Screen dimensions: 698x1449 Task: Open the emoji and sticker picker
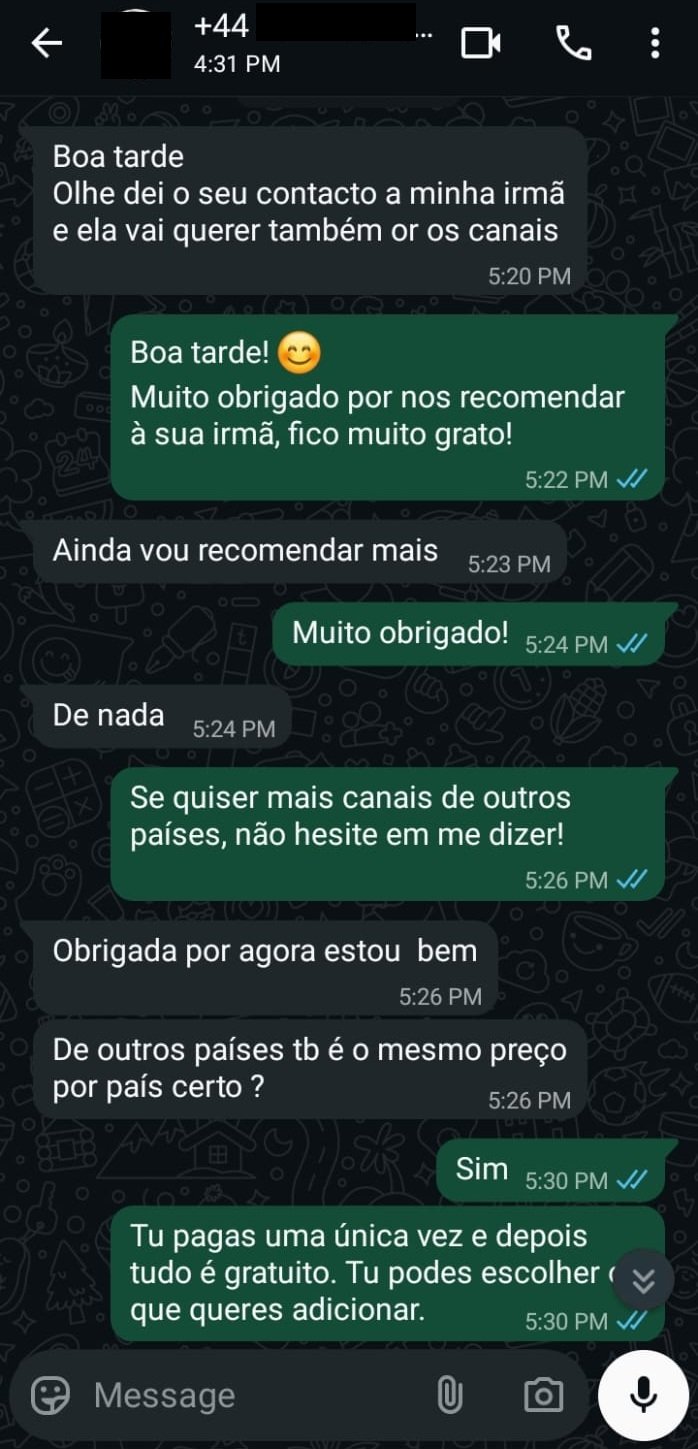click(51, 1395)
